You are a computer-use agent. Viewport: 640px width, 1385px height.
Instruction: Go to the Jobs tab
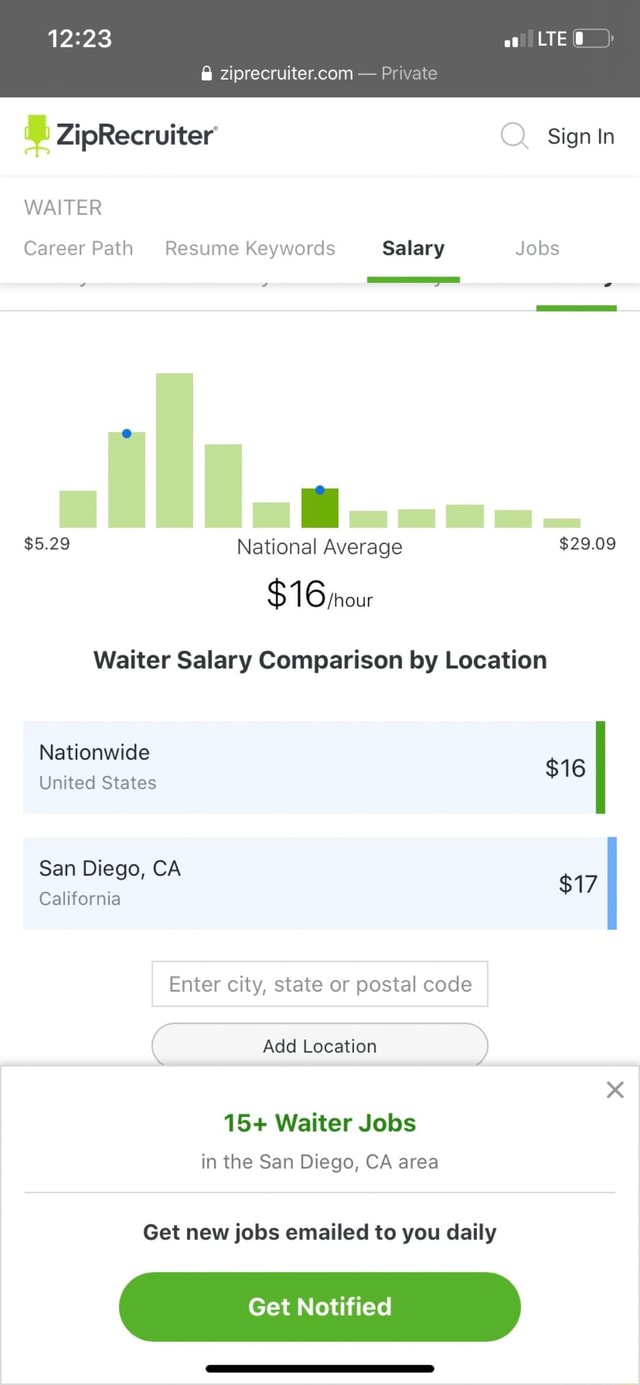point(537,248)
